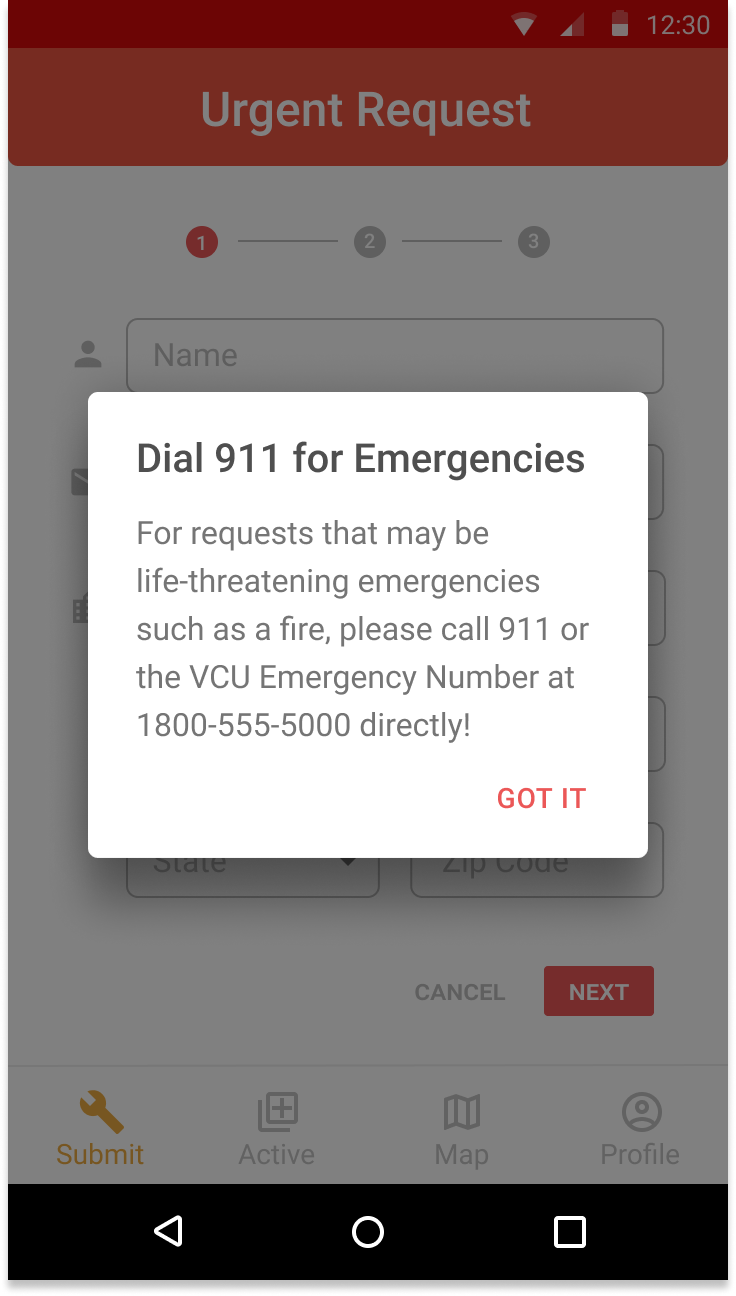Image resolution: width=736 pixels, height=1296 pixels.
Task: Dismiss the dialog with GOT IT
Action: click(541, 798)
